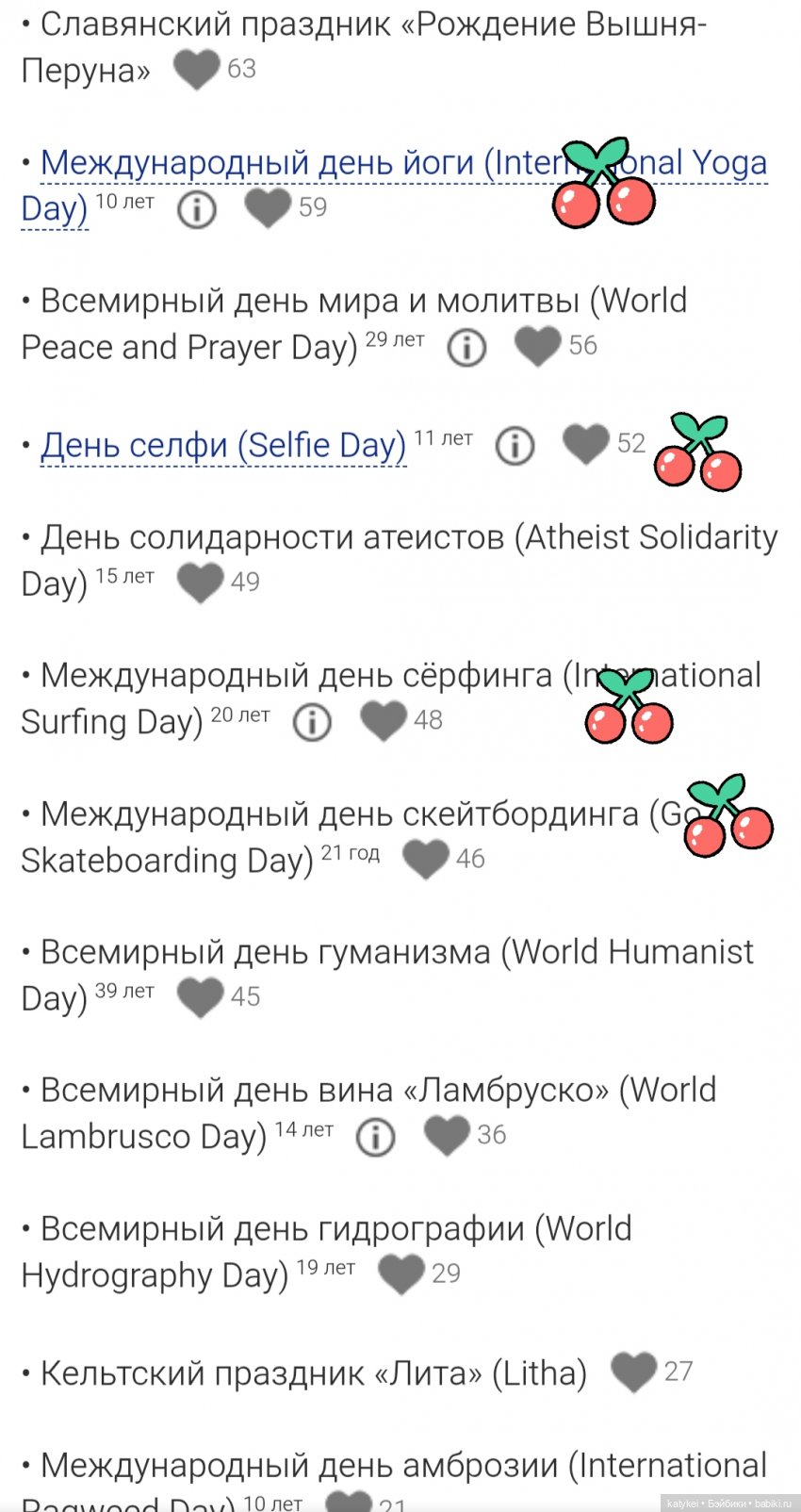Open the Selfie Day link
The height and width of the screenshot is (1512, 801).
221,445
